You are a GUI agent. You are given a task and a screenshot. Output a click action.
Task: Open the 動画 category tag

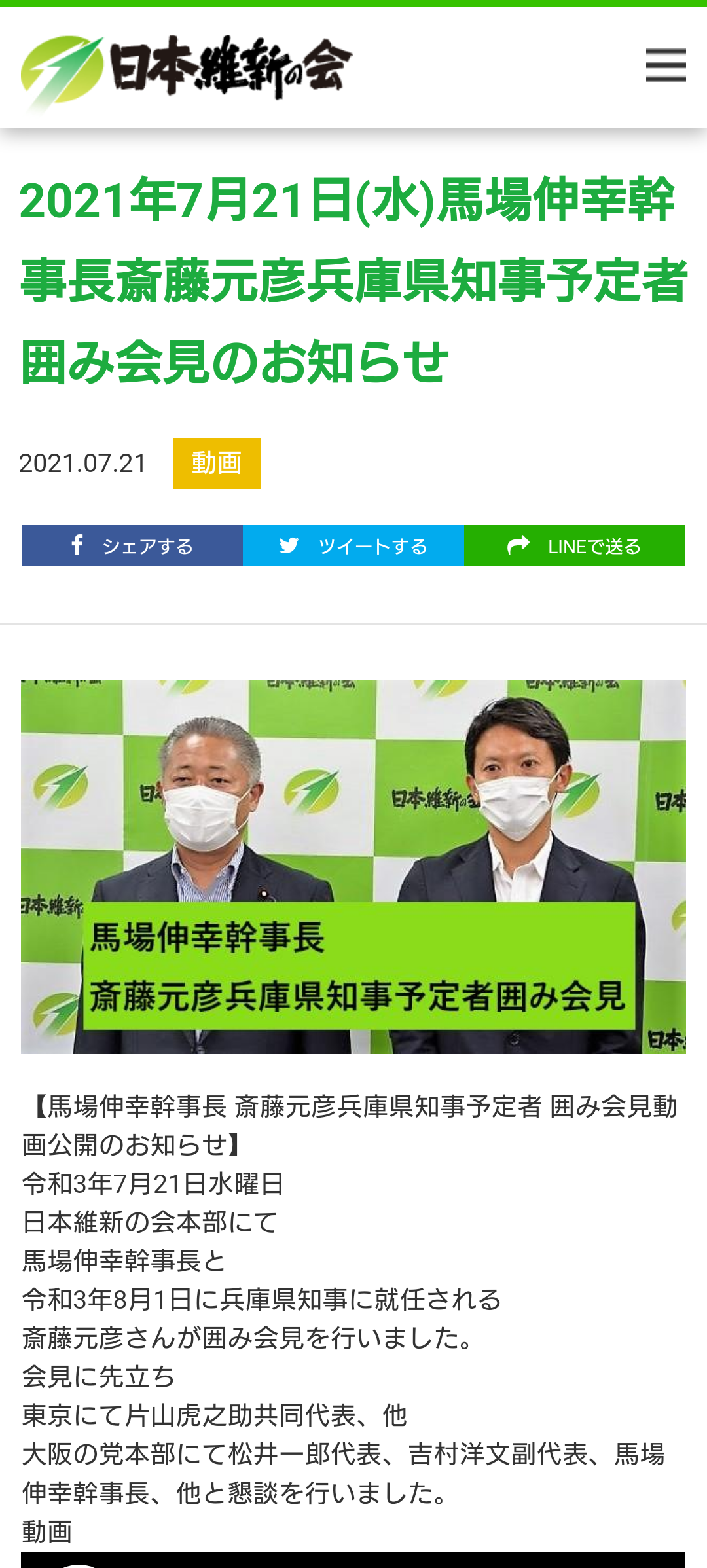point(217,464)
